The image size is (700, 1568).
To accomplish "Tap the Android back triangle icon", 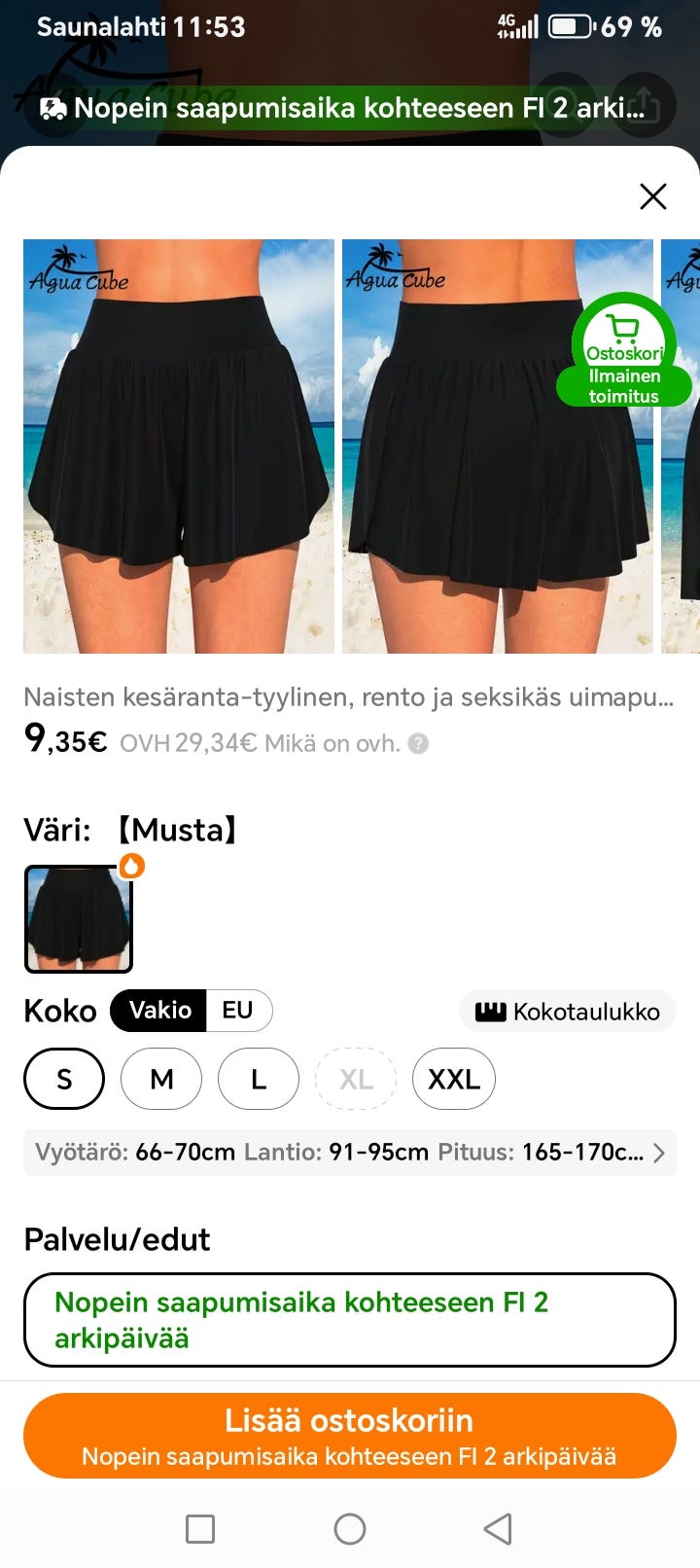I will point(499,1527).
